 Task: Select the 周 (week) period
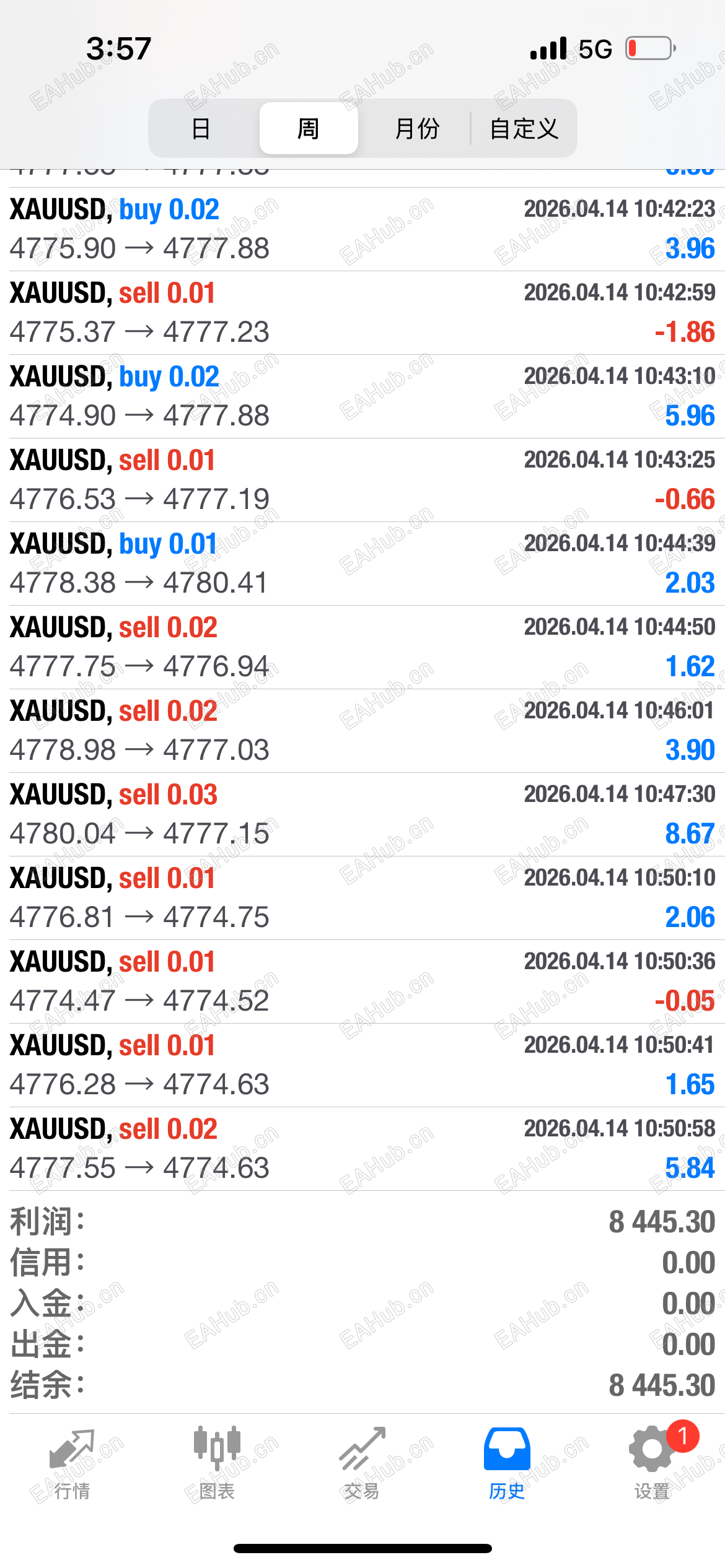[308, 129]
